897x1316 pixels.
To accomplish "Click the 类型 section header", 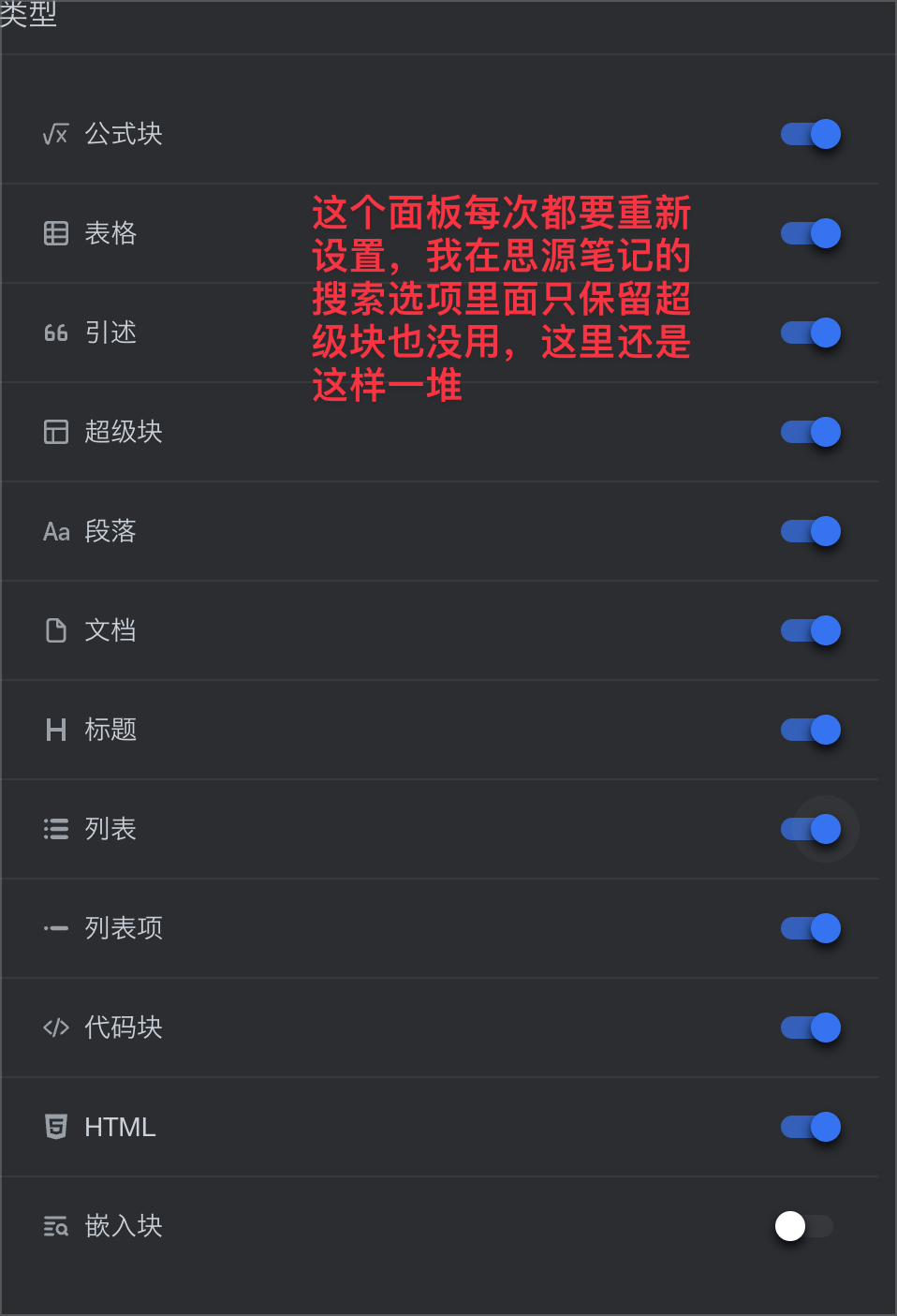I will coord(31,16).
